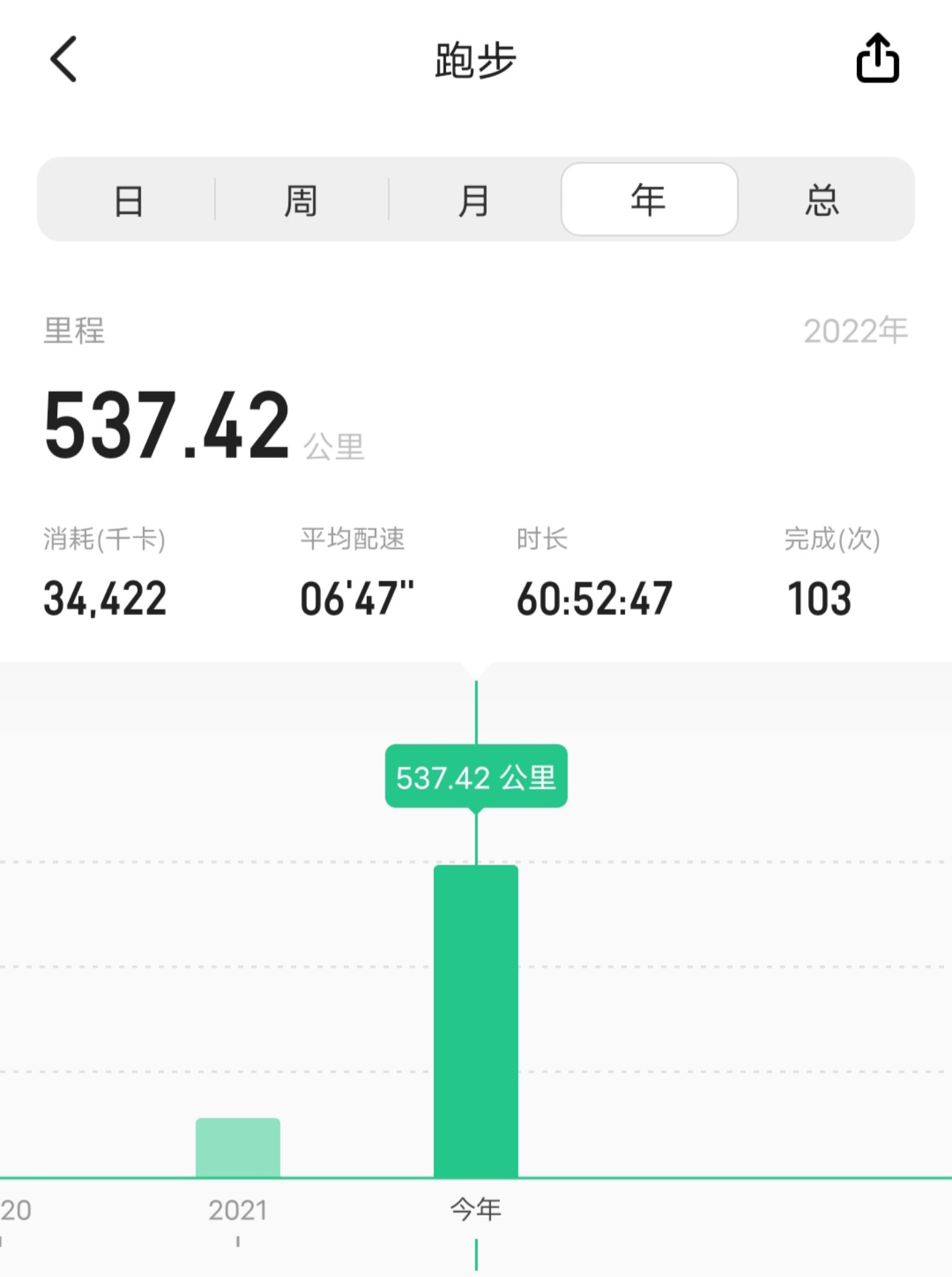Viewport: 952px width, 1277px height.
Task: Open the 总 tab
Action: (823, 200)
